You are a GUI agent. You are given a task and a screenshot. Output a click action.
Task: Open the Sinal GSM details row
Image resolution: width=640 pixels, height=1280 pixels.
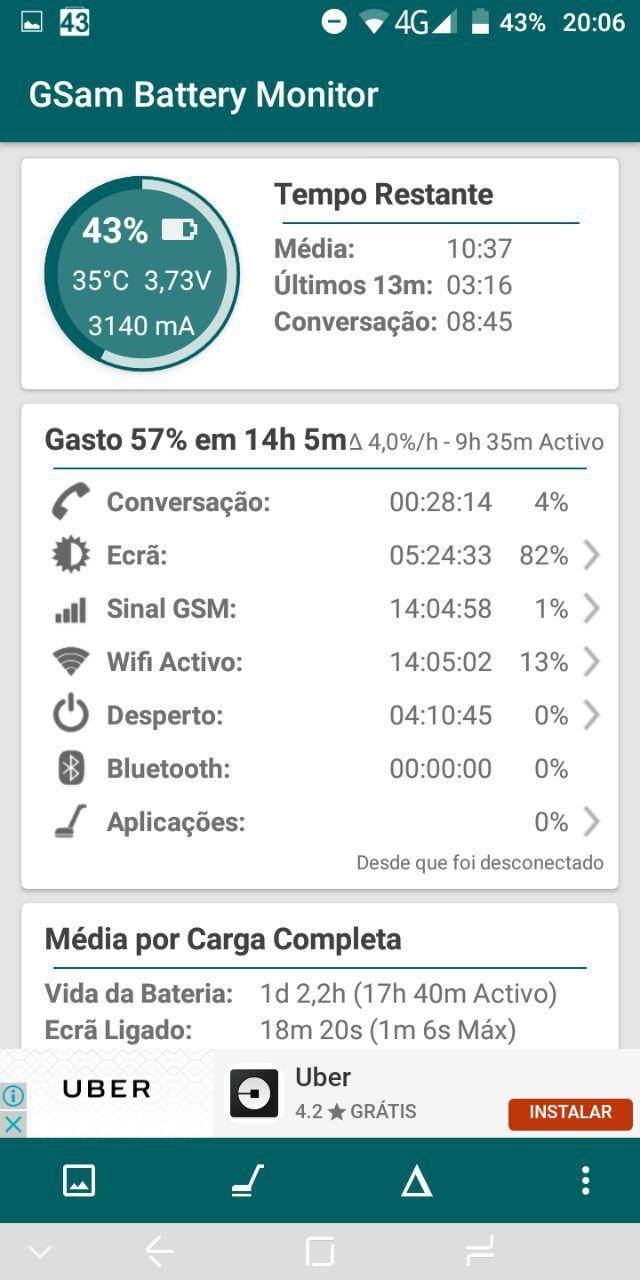pos(320,609)
